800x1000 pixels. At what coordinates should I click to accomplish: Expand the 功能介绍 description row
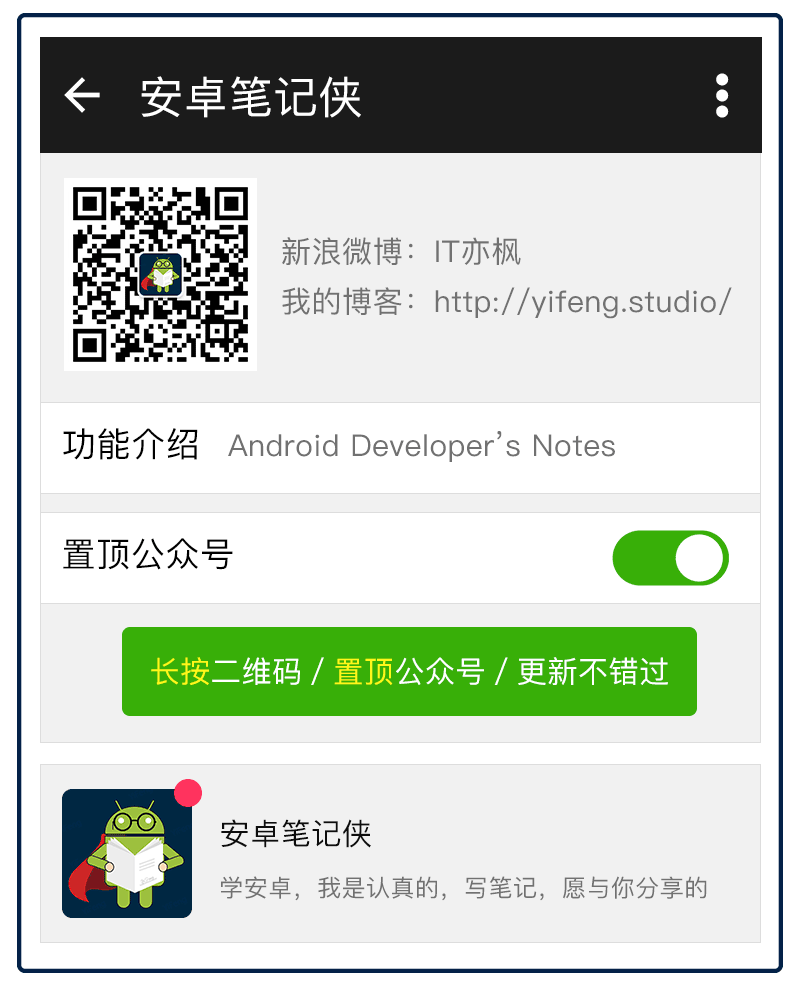pyautogui.click(x=400, y=446)
